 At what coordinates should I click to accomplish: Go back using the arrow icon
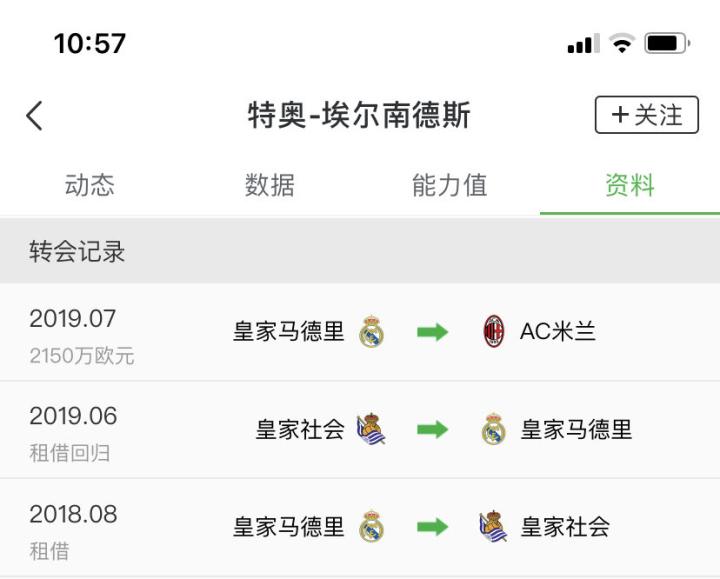pyautogui.click(x=35, y=116)
